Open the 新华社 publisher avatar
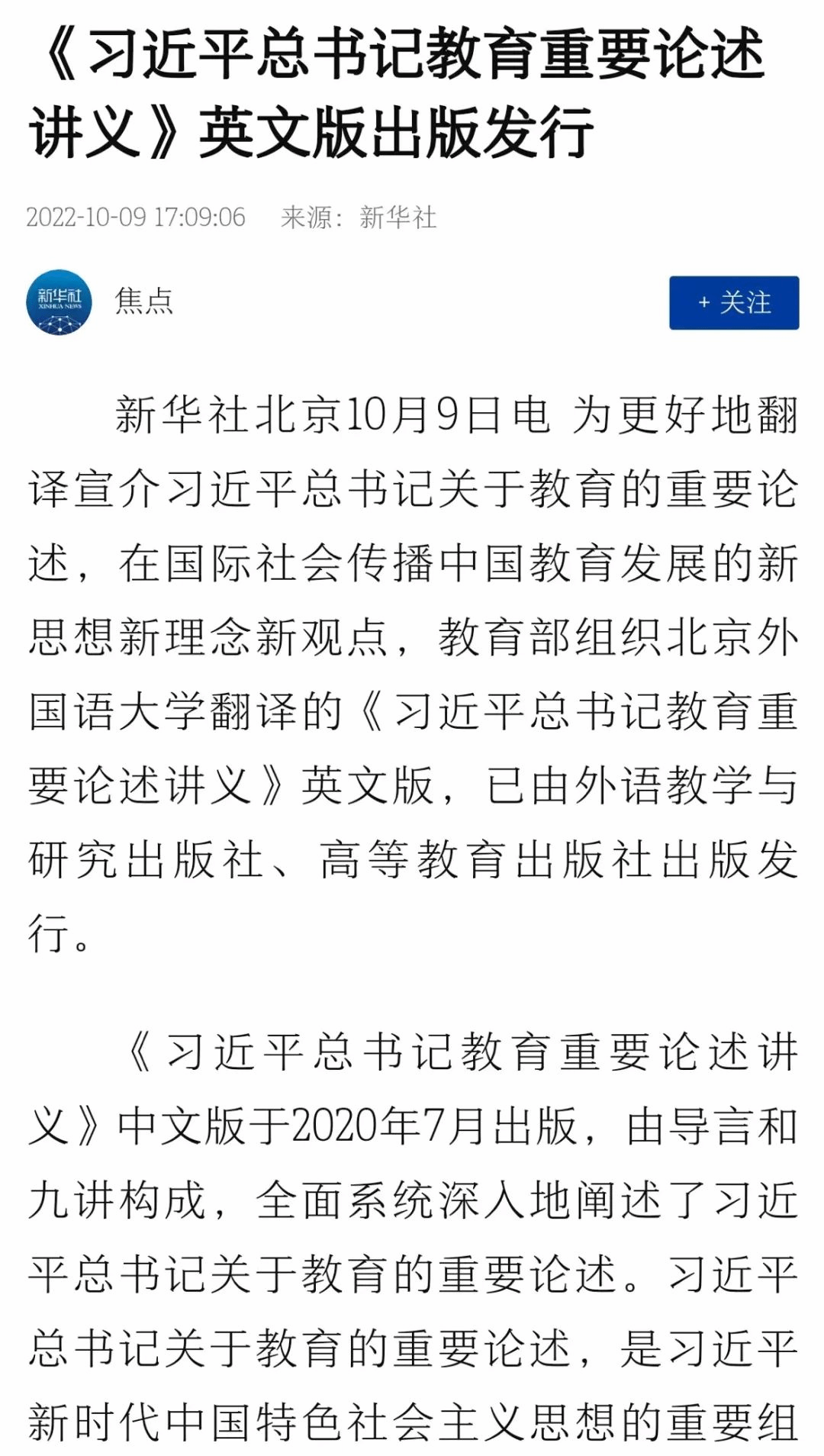824x1456 pixels. pyautogui.click(x=60, y=302)
